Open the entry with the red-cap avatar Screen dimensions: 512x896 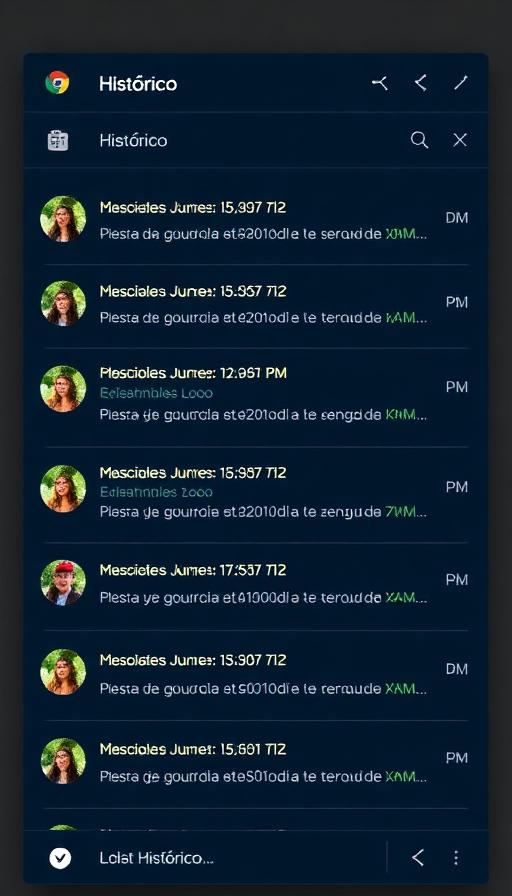click(256, 584)
